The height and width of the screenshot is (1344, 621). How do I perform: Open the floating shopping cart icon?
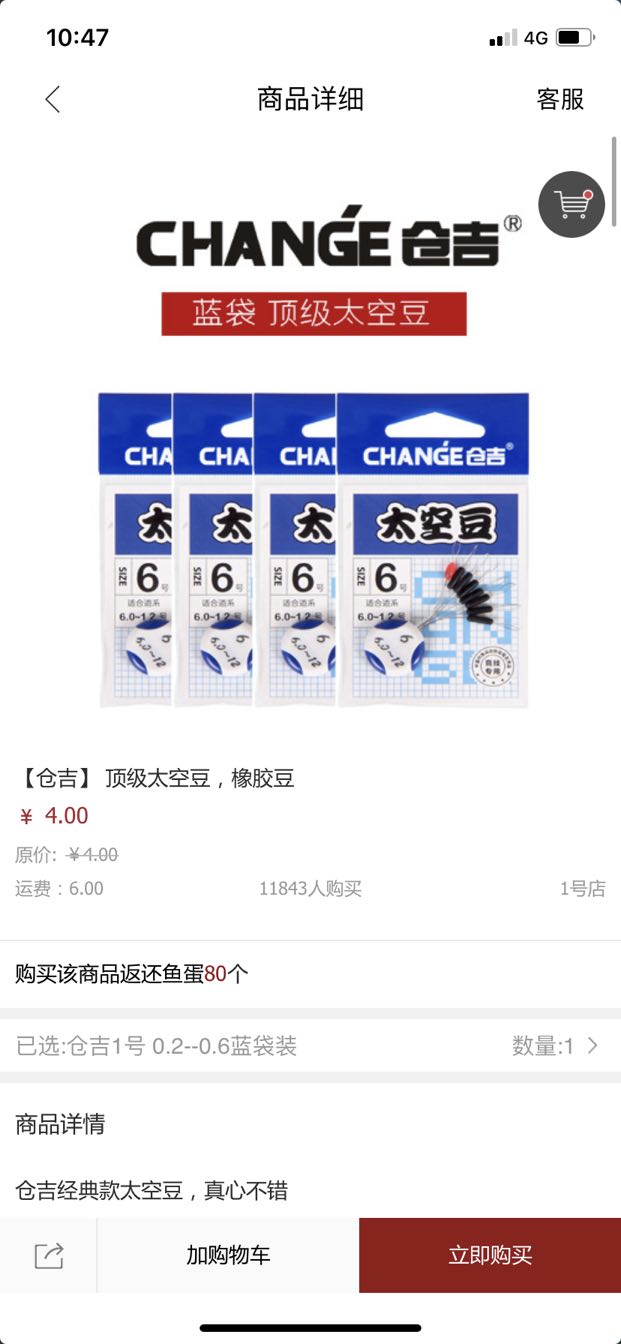pos(572,205)
